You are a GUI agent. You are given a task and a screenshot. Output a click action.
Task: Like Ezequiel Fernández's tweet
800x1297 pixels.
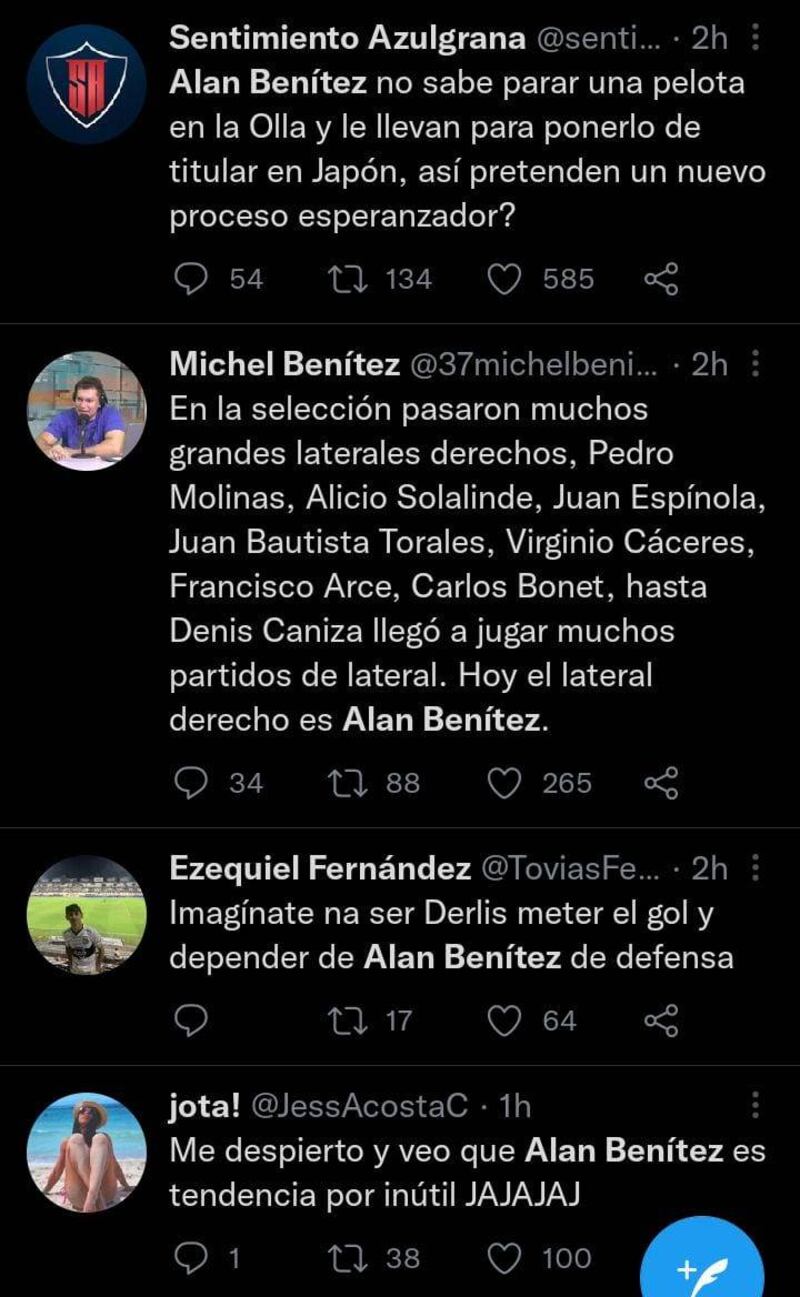[x=505, y=1020]
